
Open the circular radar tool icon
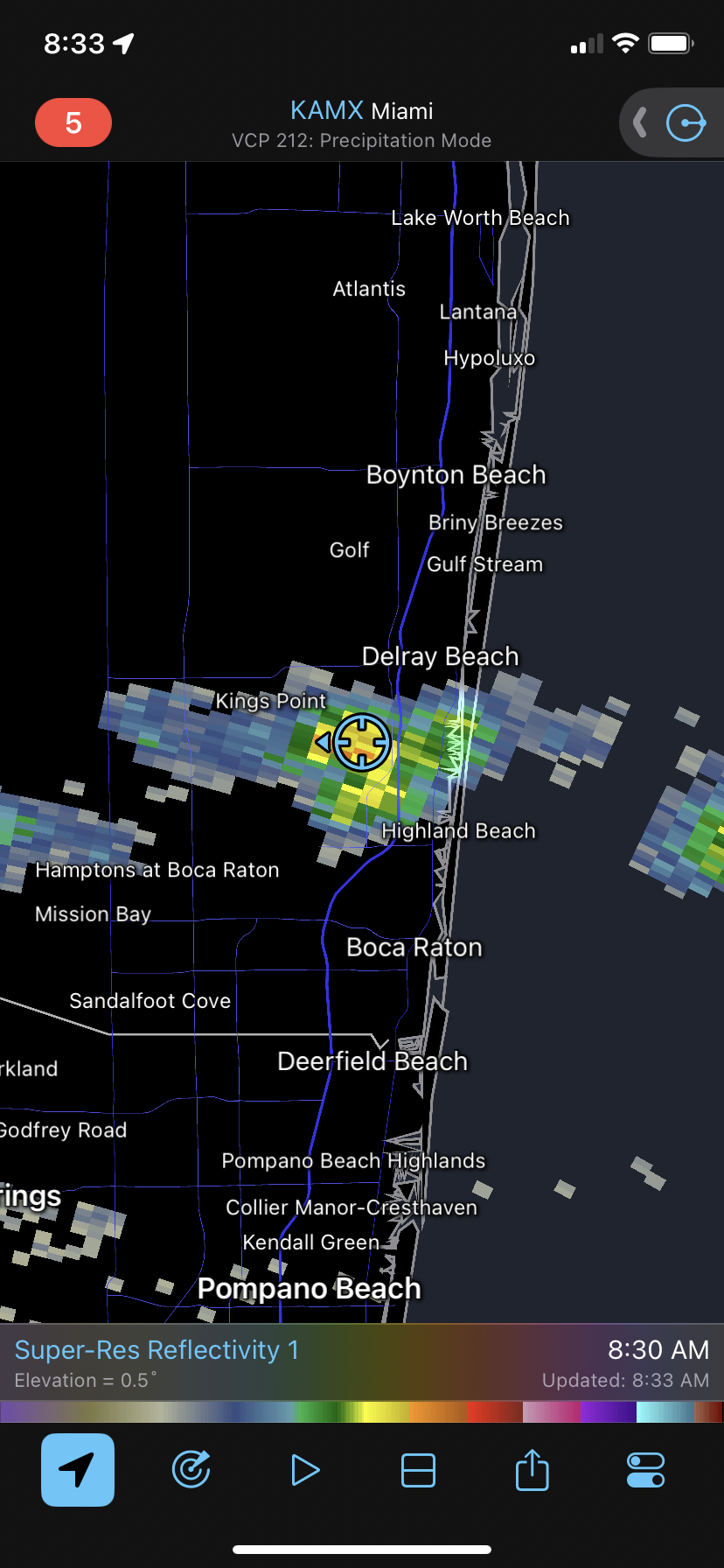(686, 122)
